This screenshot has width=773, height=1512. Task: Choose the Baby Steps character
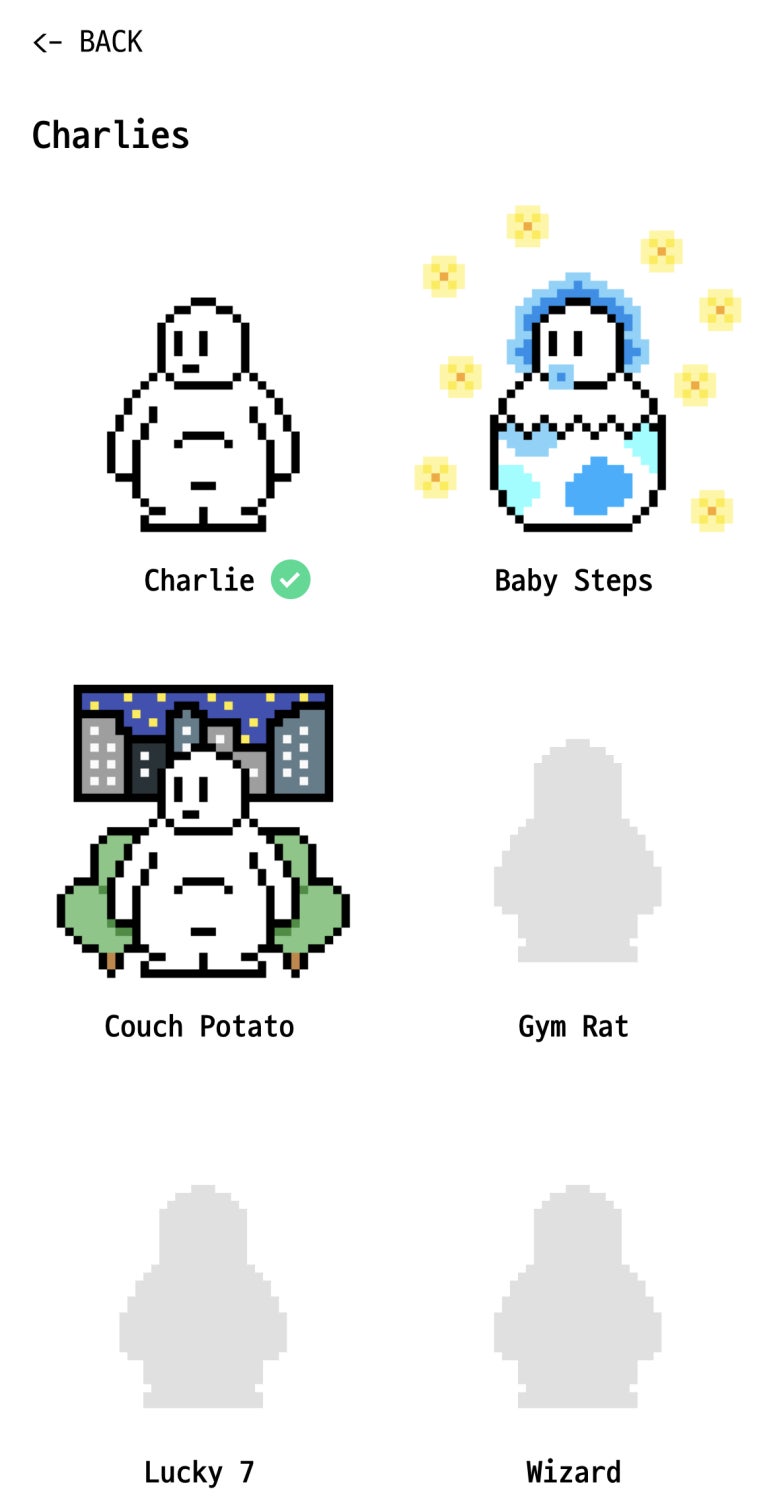point(577,368)
